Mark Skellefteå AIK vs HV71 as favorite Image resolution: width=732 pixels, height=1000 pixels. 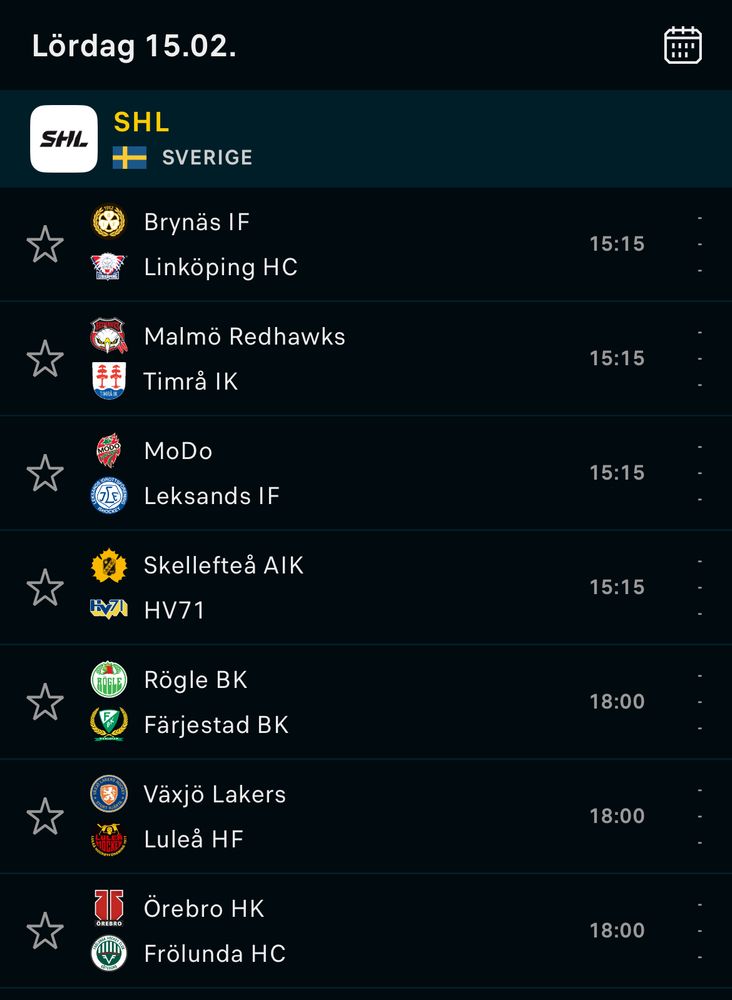(45, 588)
